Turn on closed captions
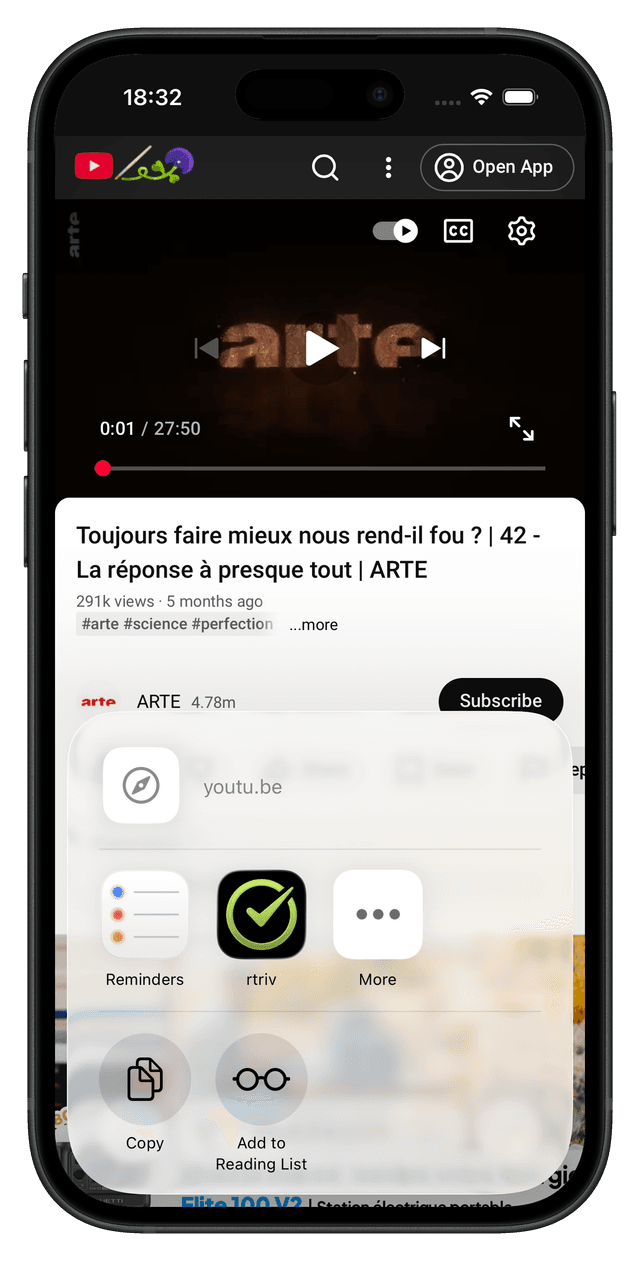 [458, 231]
